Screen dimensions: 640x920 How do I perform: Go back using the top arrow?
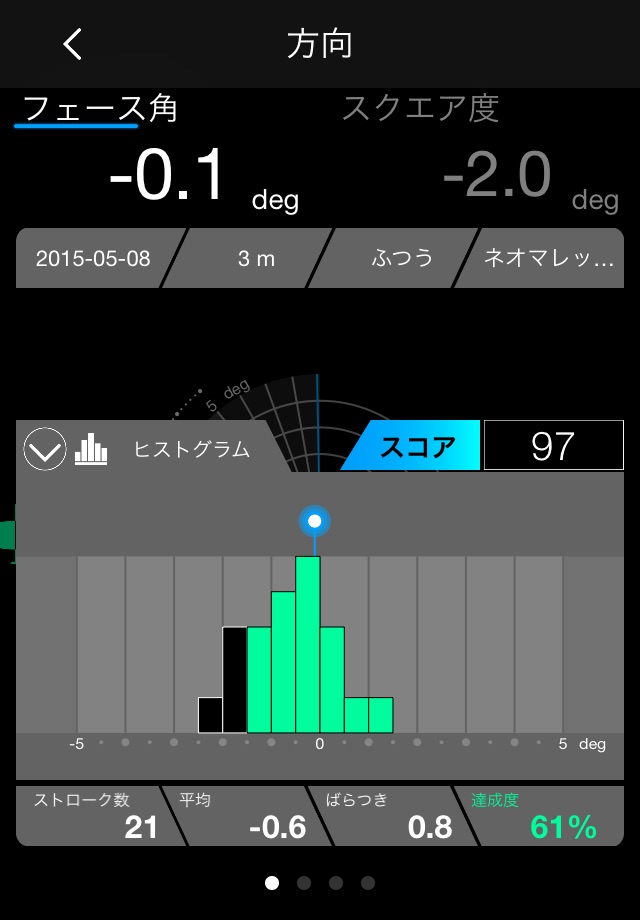point(73,44)
